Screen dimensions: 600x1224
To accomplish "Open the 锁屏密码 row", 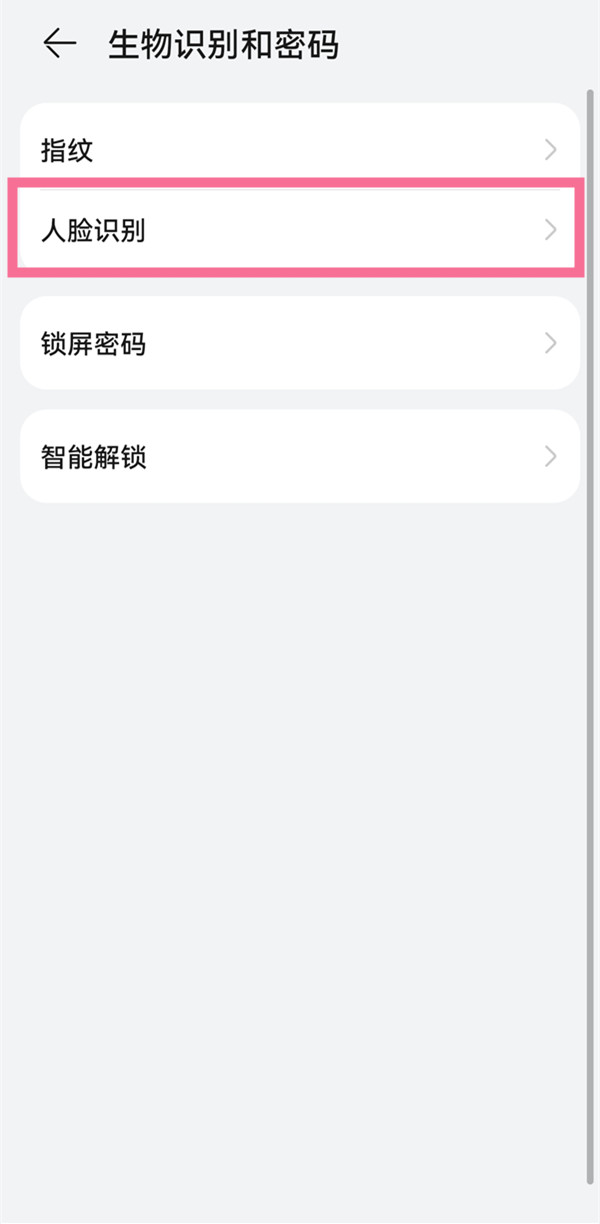I will pos(298,343).
